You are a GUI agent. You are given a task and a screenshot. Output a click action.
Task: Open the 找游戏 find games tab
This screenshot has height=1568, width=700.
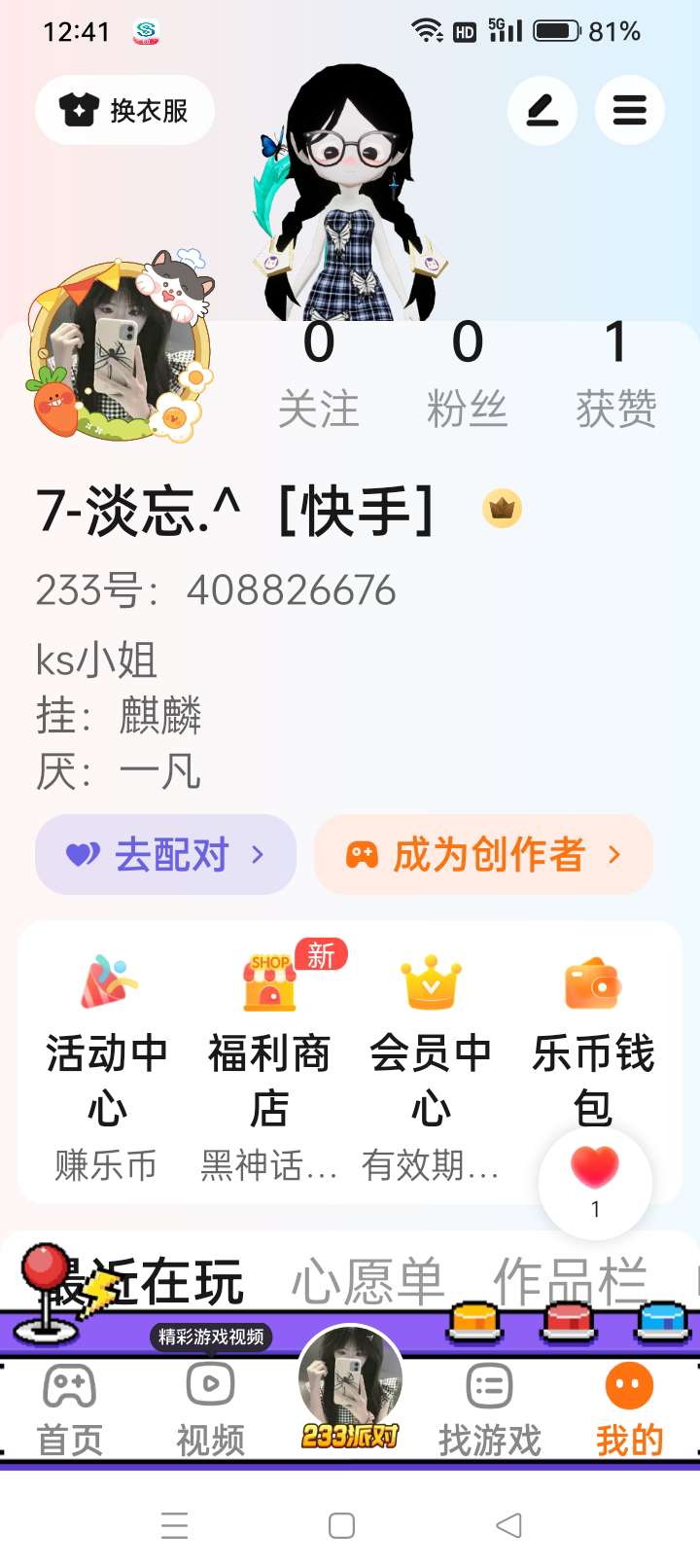489,1408
